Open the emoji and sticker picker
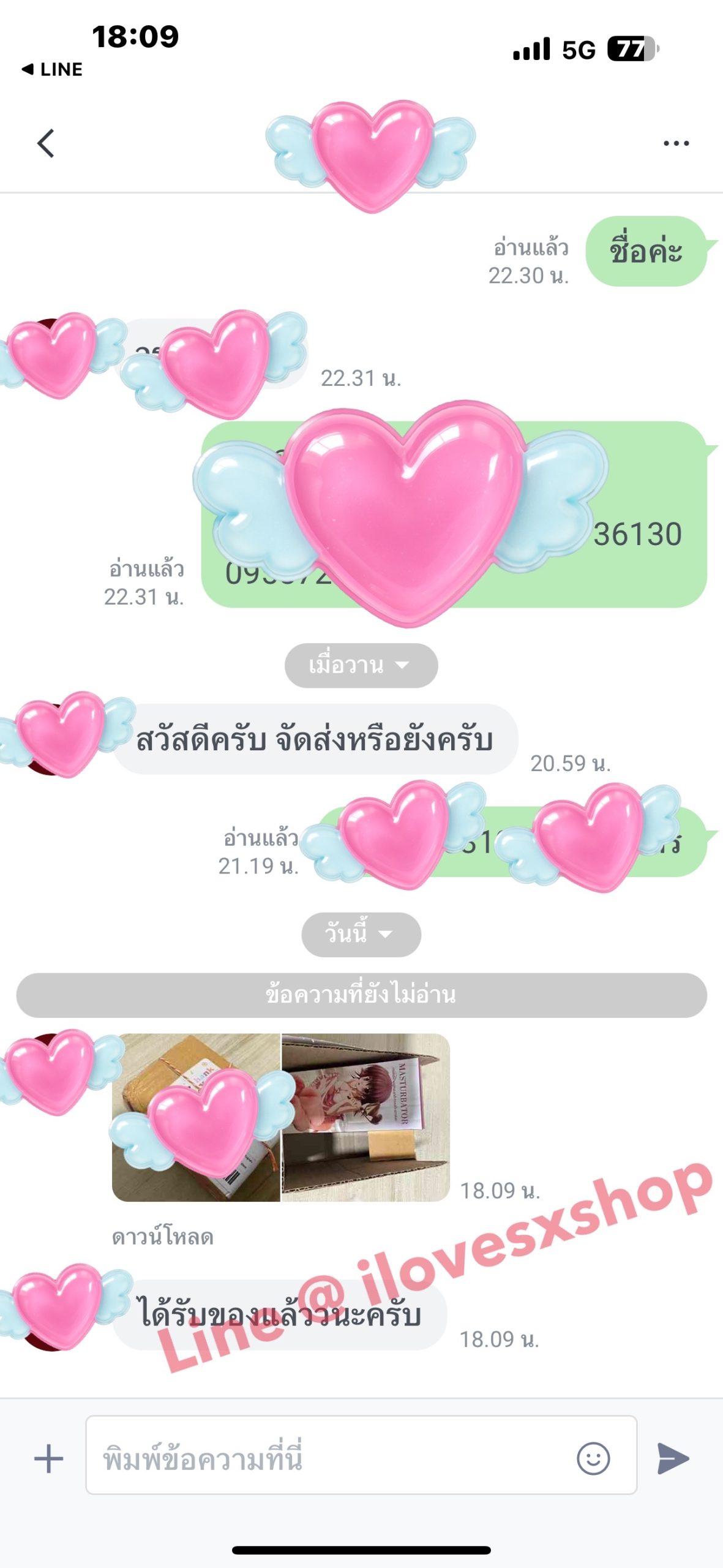This screenshot has width=723, height=1568. 593,1458
